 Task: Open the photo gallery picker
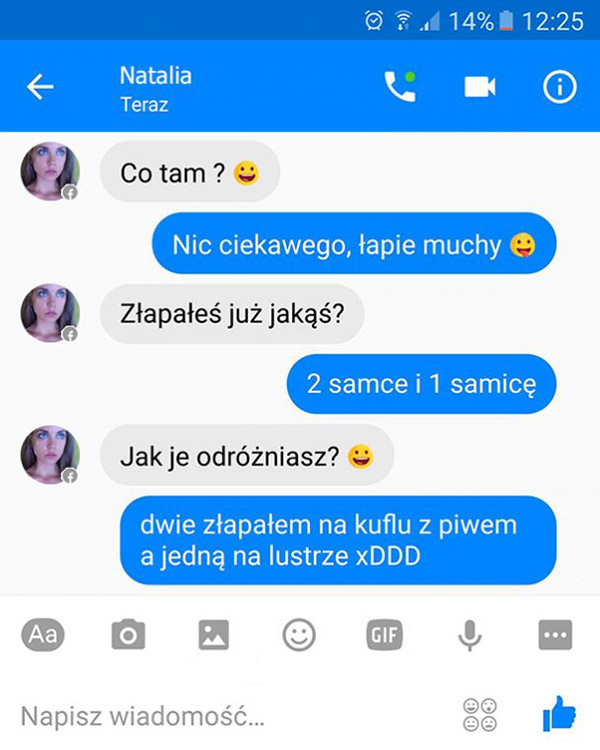click(213, 634)
